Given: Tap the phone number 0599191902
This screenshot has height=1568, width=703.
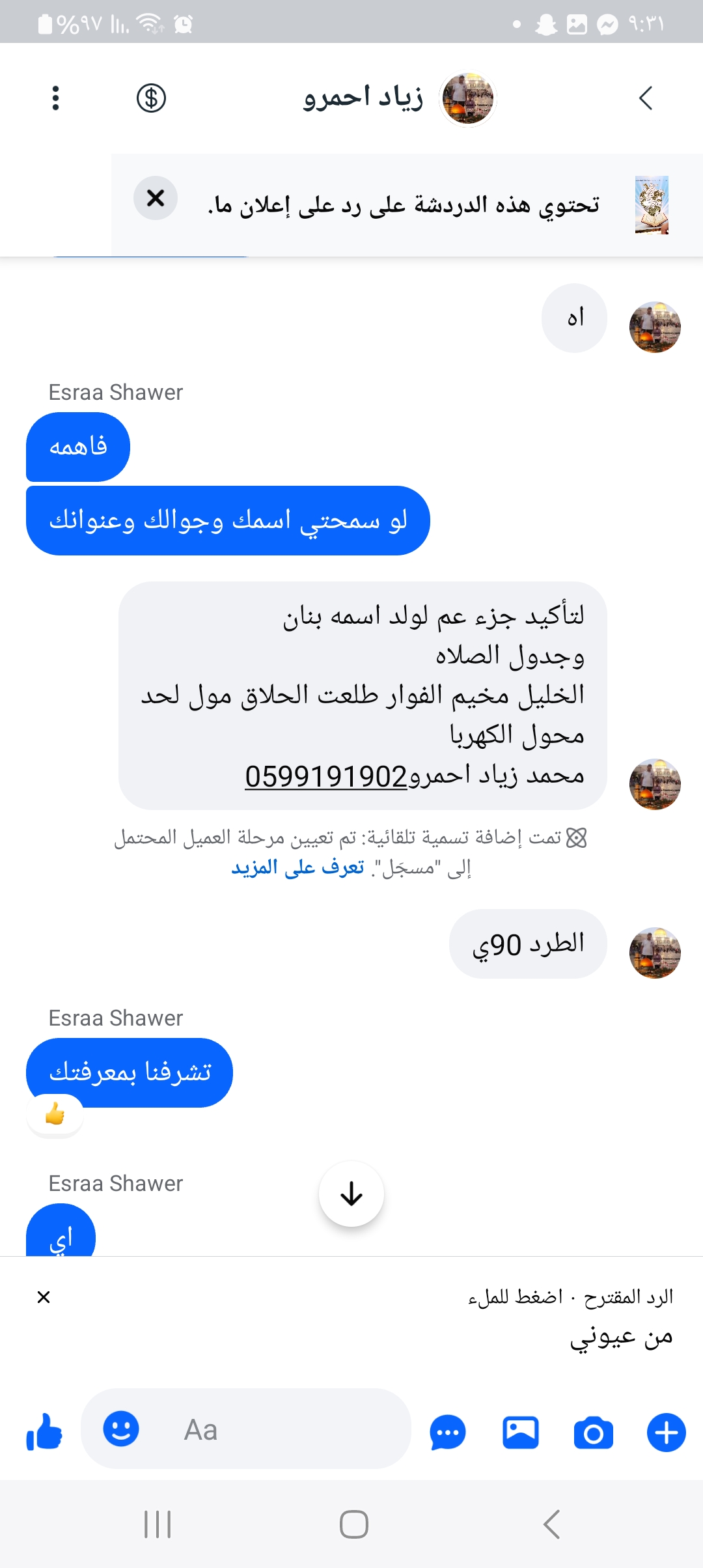Looking at the screenshot, I should click(325, 776).
